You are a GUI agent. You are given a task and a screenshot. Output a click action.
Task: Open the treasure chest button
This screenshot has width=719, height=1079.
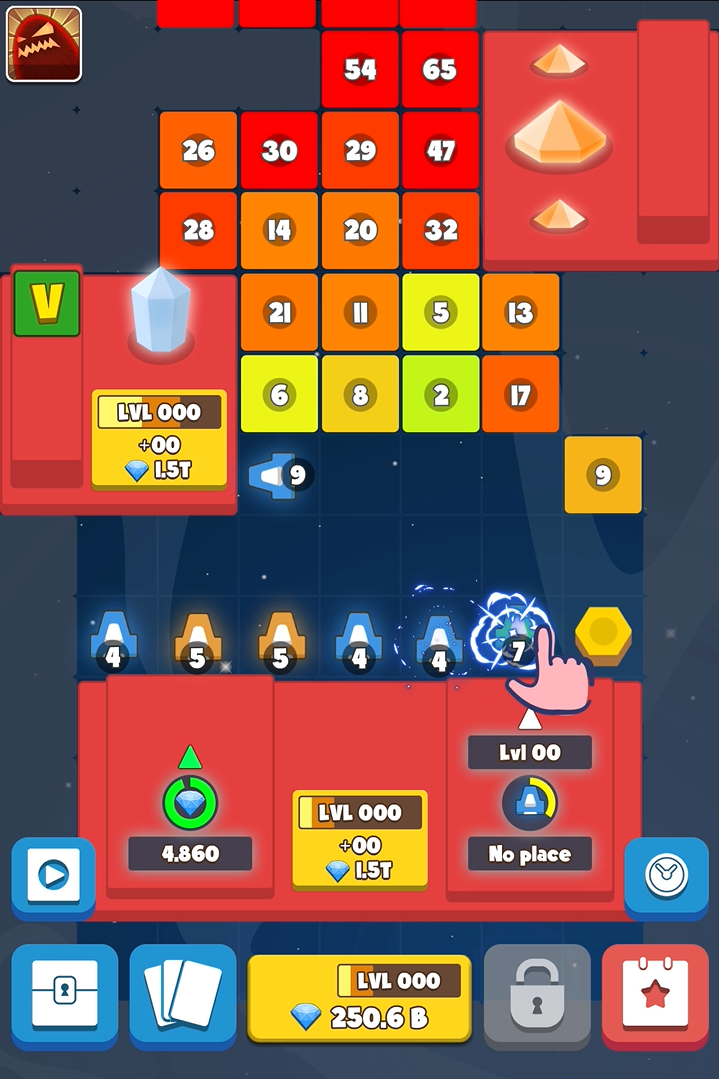pyautogui.click(x=65, y=994)
